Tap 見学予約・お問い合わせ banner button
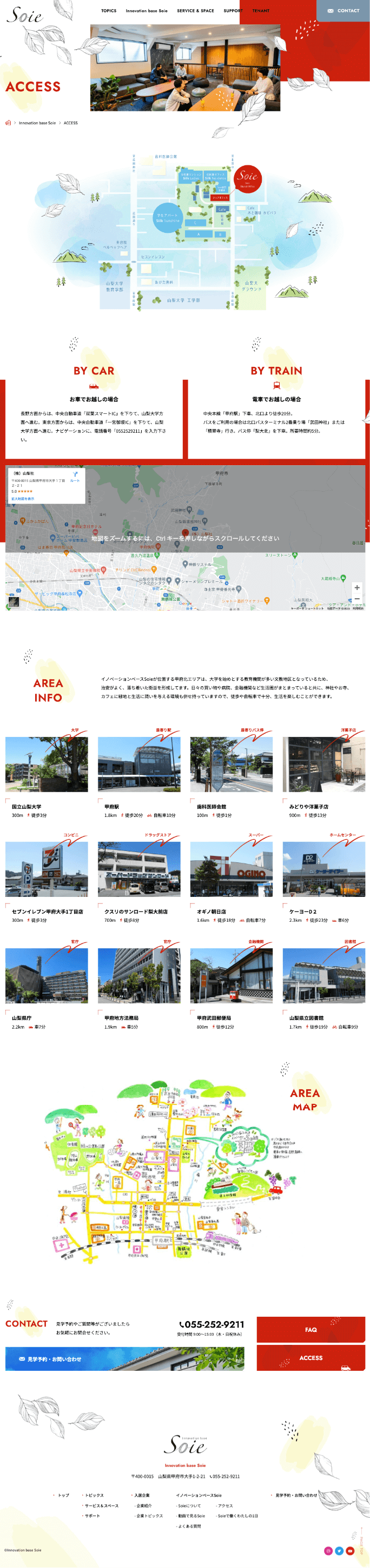This screenshot has width=370, height=1568. [x=124, y=1359]
